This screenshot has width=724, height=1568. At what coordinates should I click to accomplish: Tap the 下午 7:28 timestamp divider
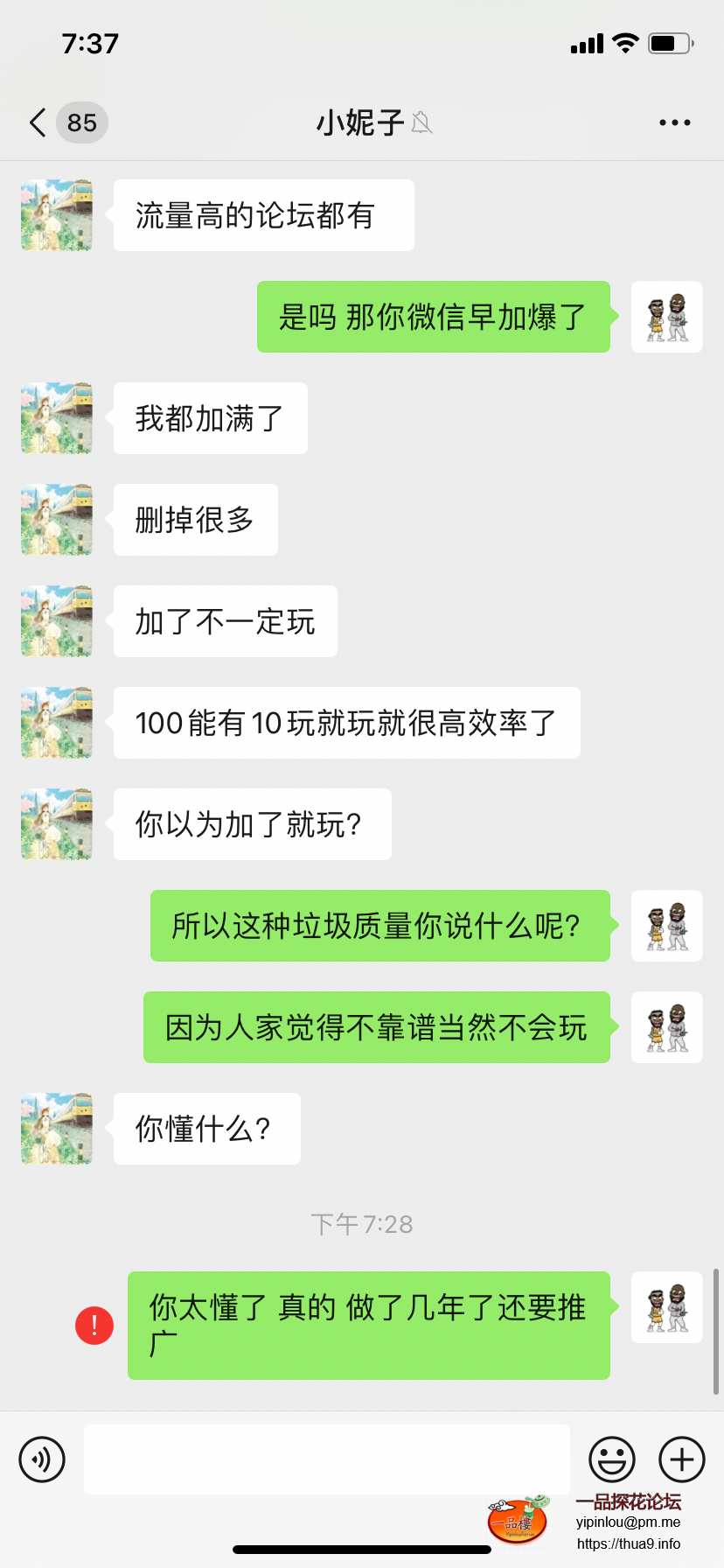(x=362, y=1224)
